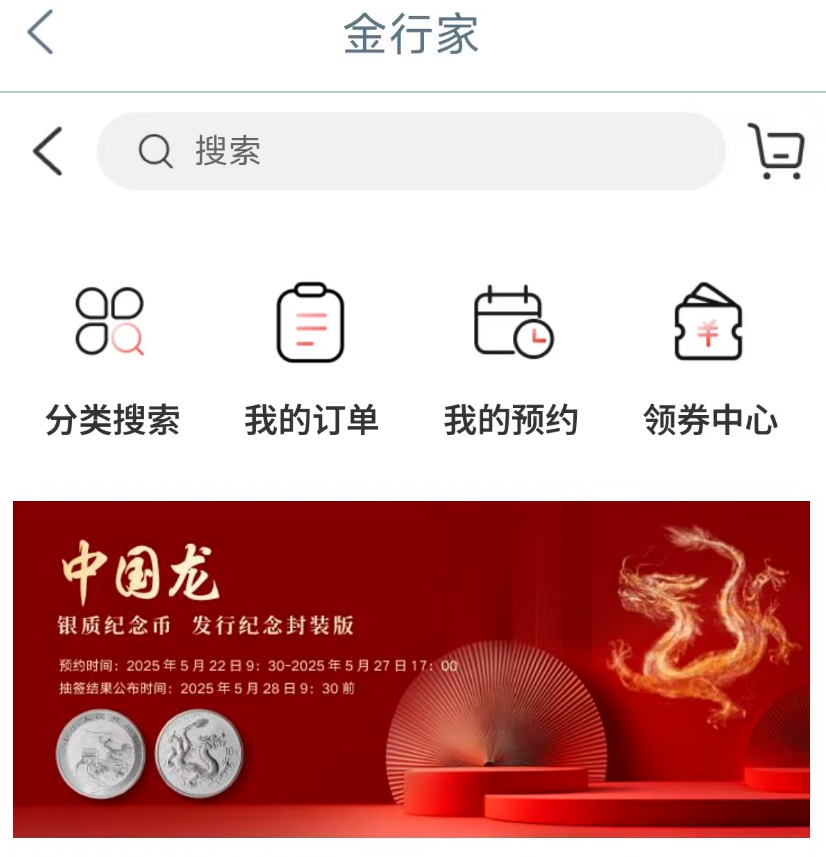The width and height of the screenshot is (826, 857).
Task: Tap the back chevron beside the search bar
Action: coord(46,150)
